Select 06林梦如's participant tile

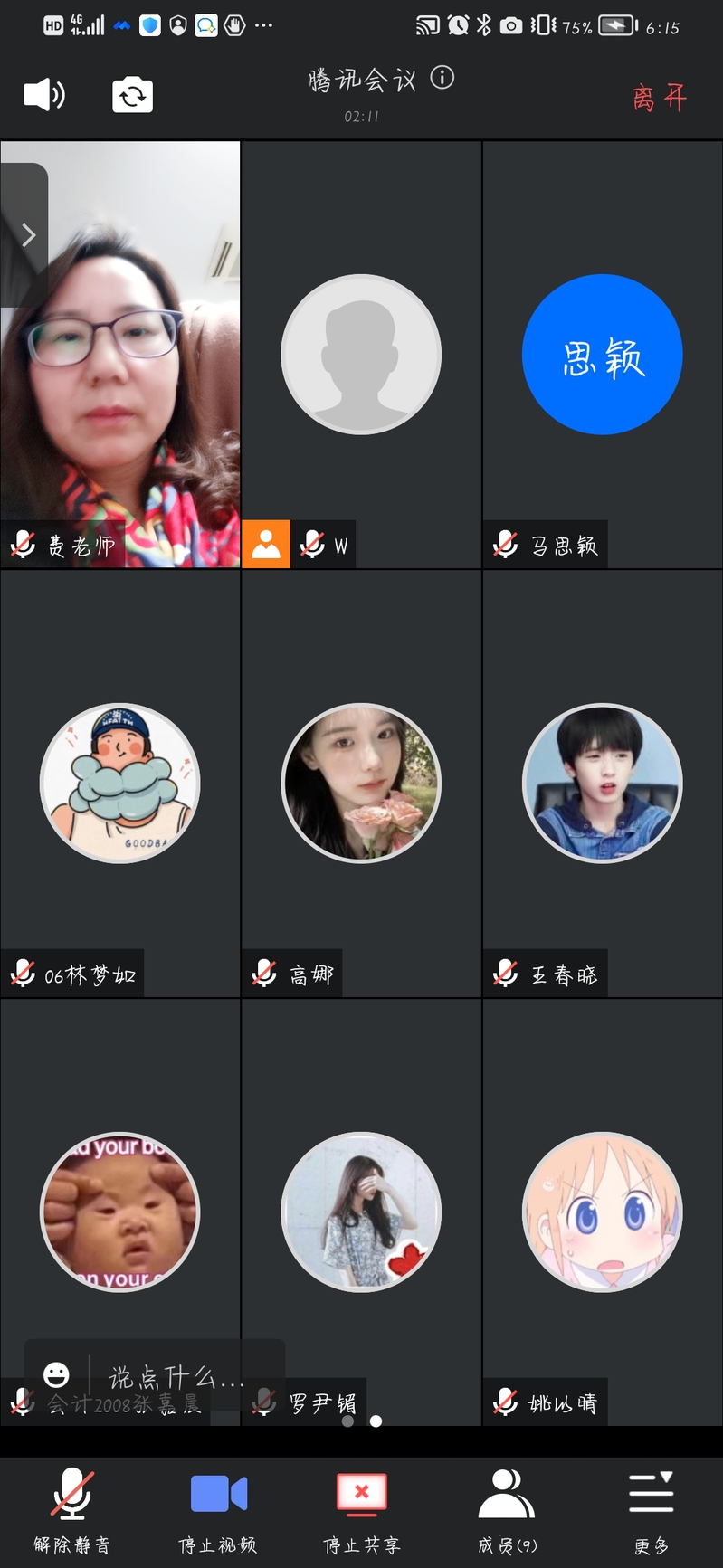[x=120, y=783]
